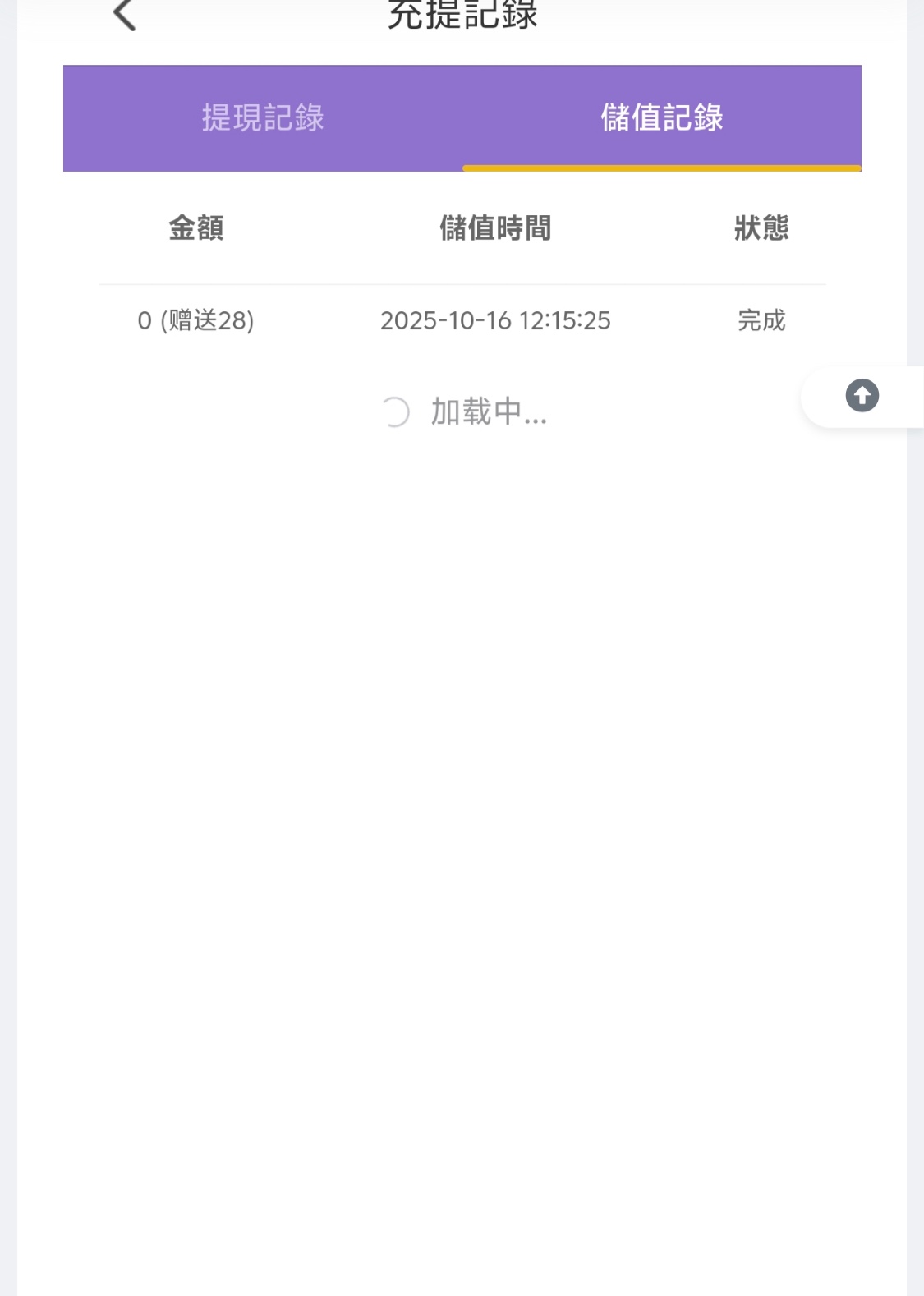The image size is (924, 1296).
Task: Switch to the 提現記錄 tab
Action: click(x=263, y=117)
